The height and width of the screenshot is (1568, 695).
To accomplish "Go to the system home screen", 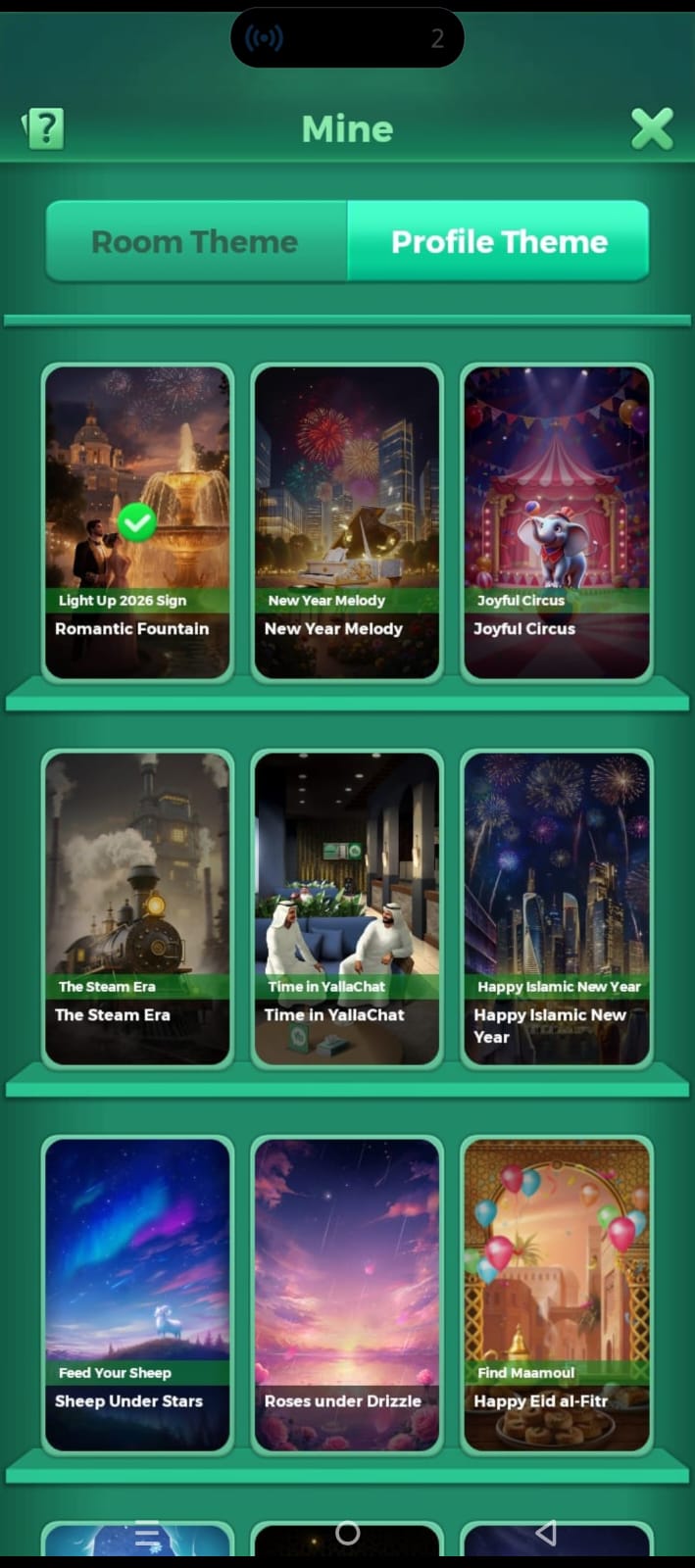I will coord(347,1533).
